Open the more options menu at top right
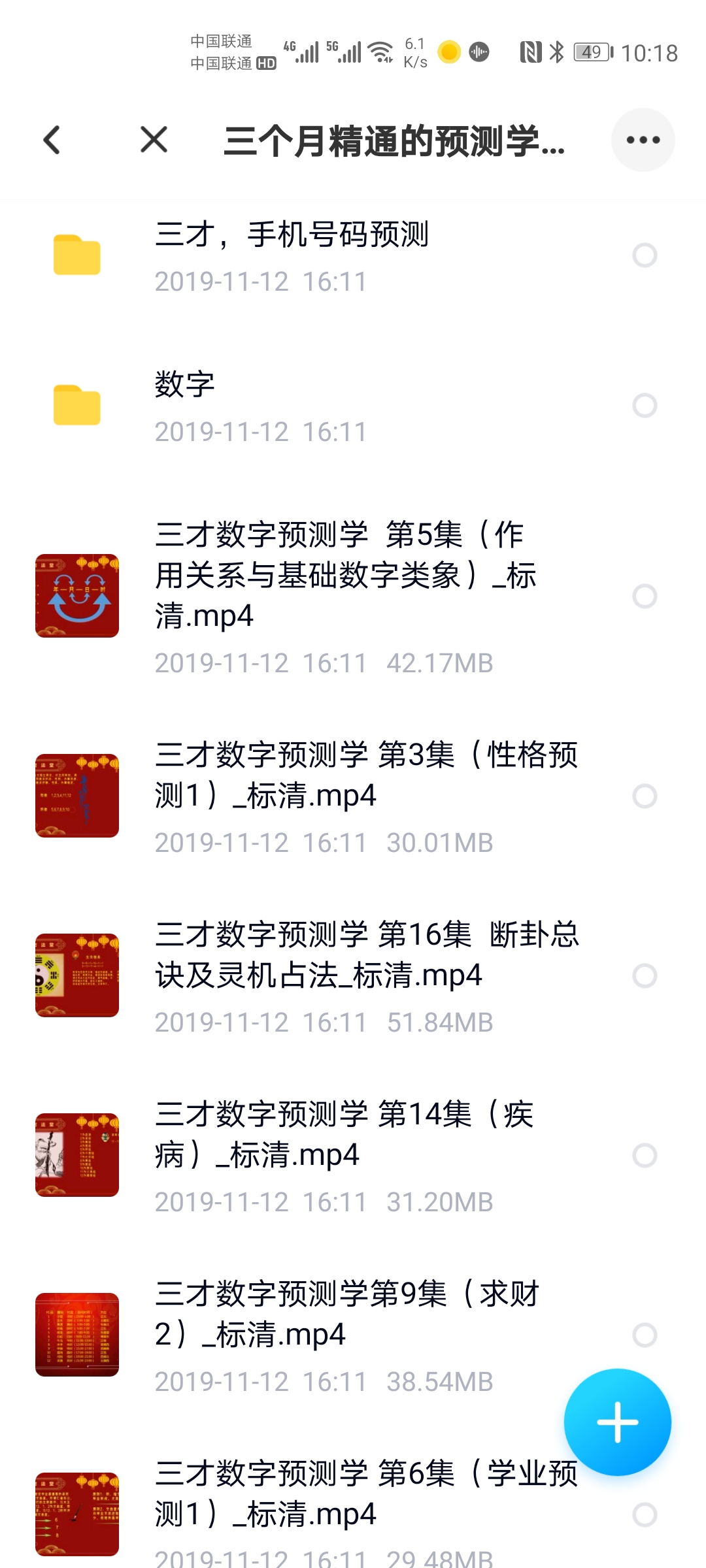The height and width of the screenshot is (1568, 706). pos(643,139)
